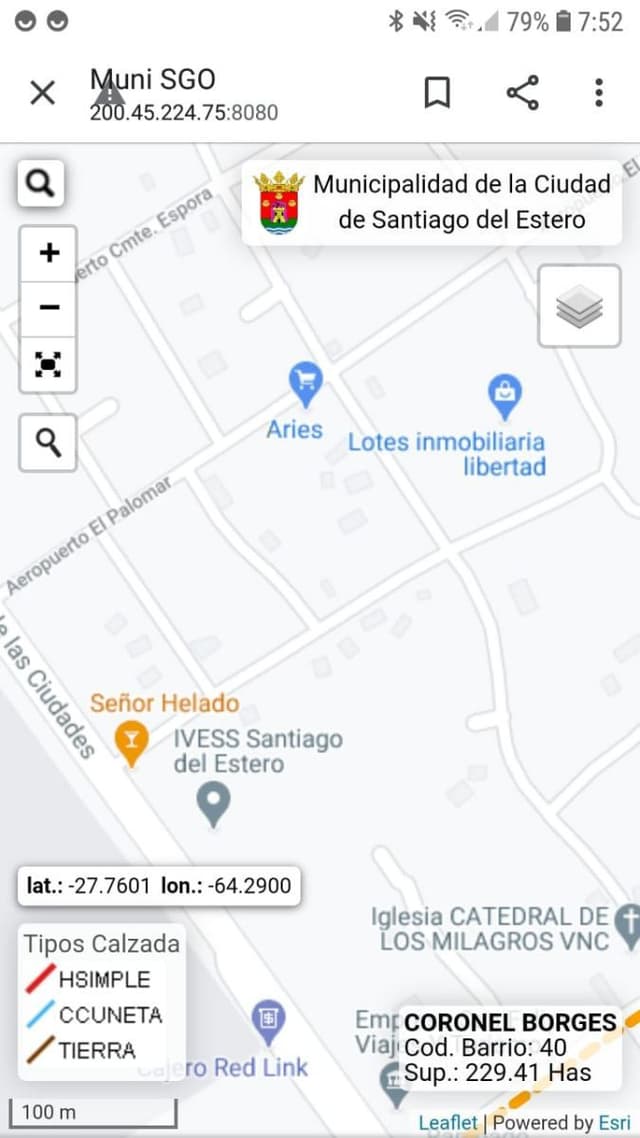The image size is (640, 1138).
Task: Open the Leaflet attribution link
Action: (x=447, y=1123)
